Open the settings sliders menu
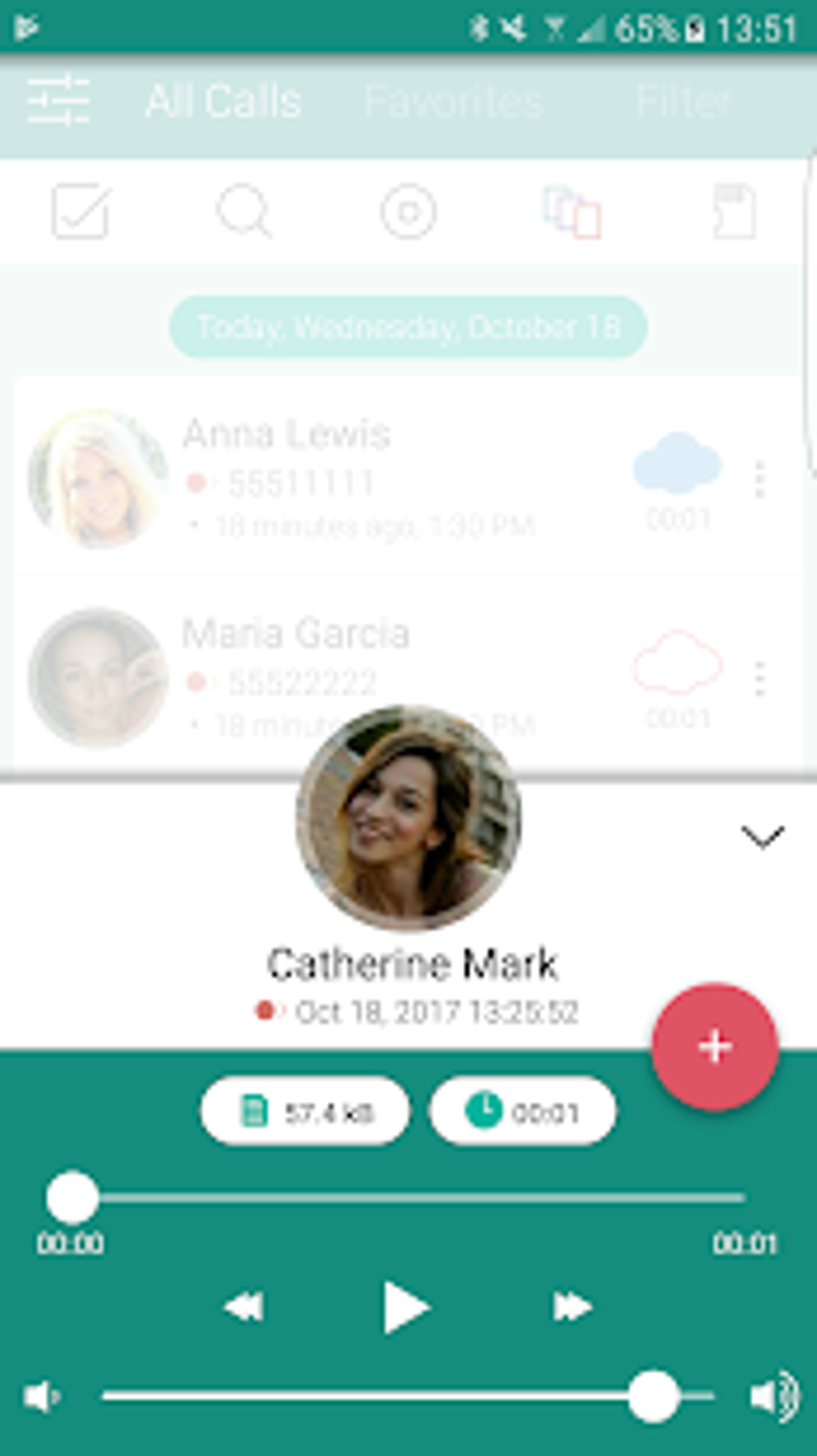 click(58, 100)
